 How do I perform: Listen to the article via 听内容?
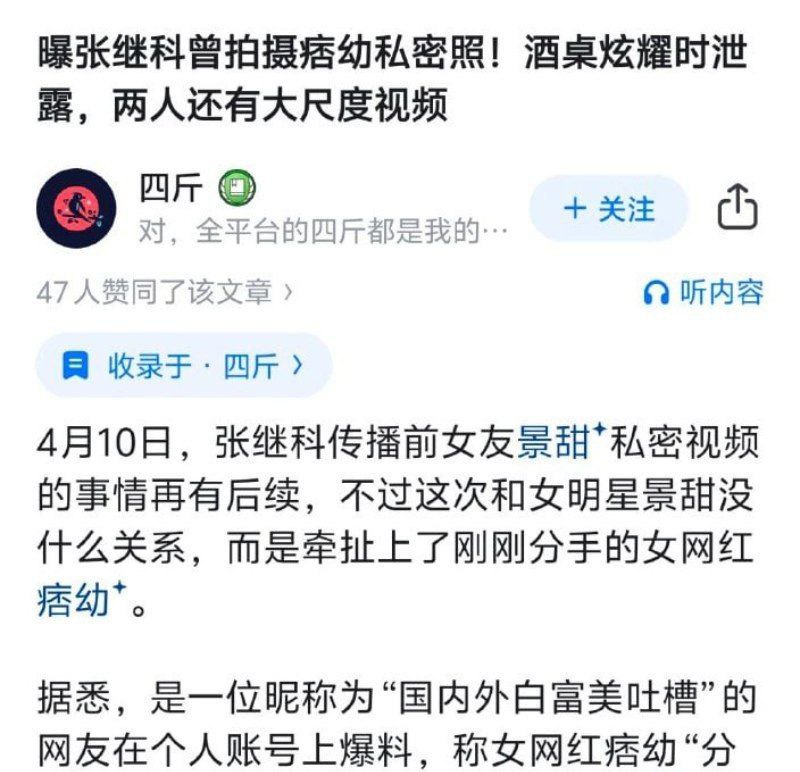pos(704,292)
